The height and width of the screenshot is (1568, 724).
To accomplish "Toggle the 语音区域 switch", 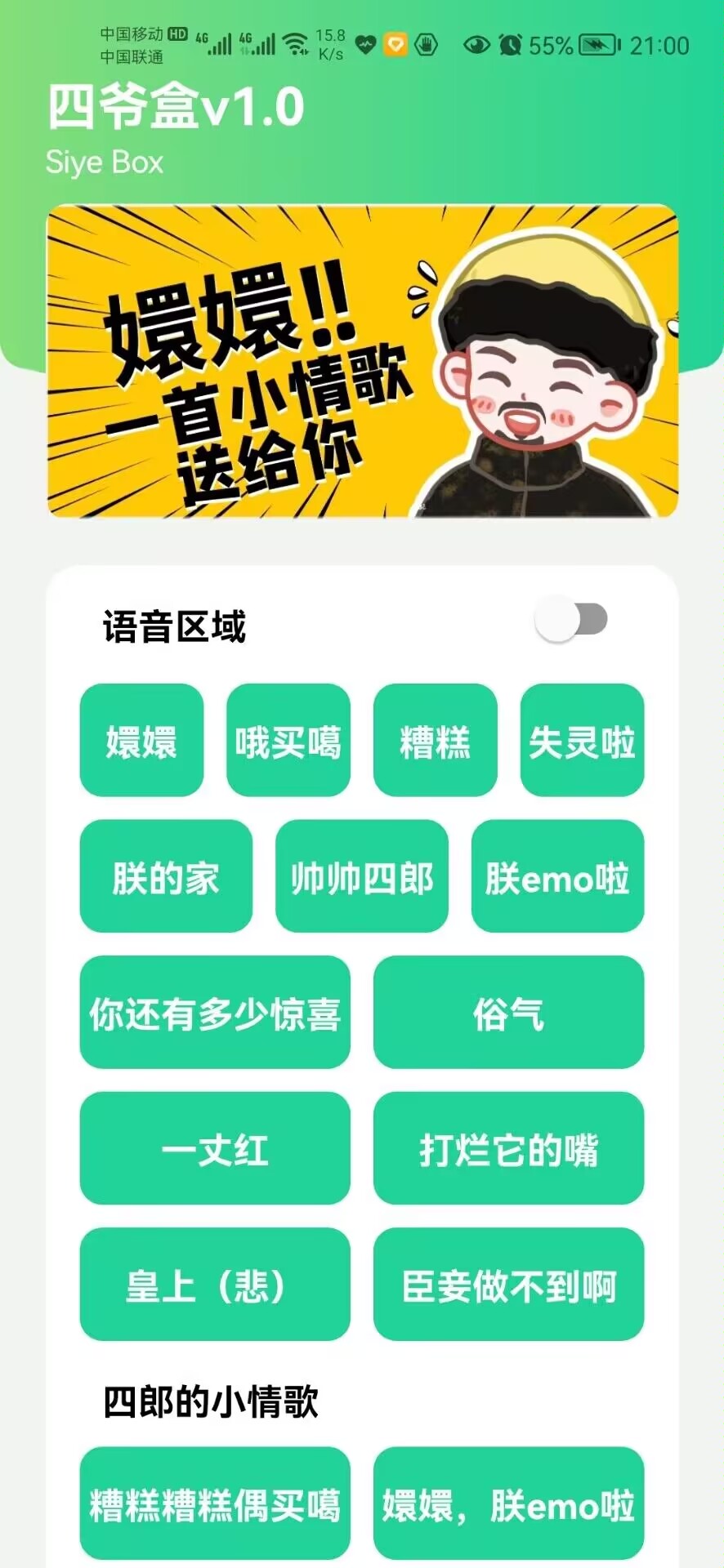I will pos(570,619).
